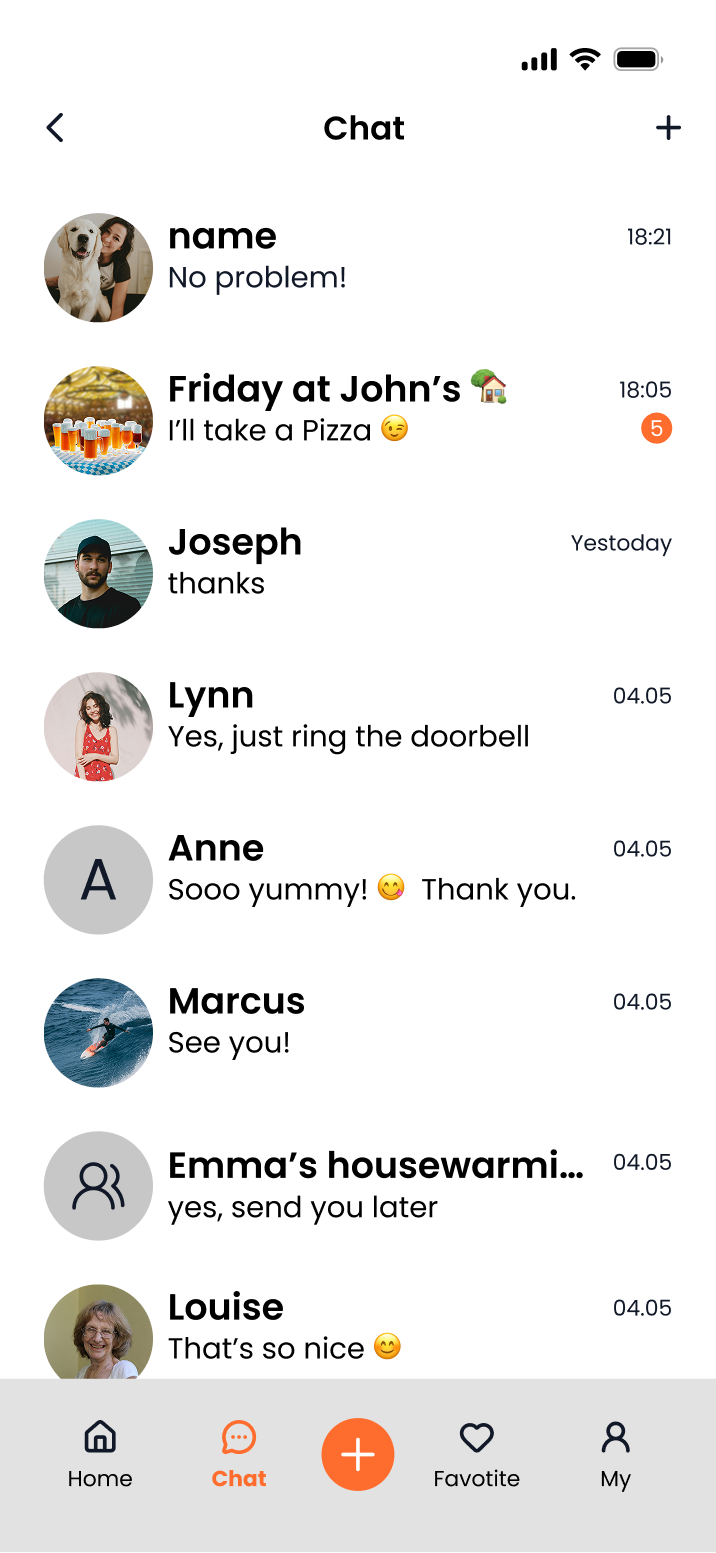Tap the plus icon in the header
The height and width of the screenshot is (1553, 716).
(667, 128)
